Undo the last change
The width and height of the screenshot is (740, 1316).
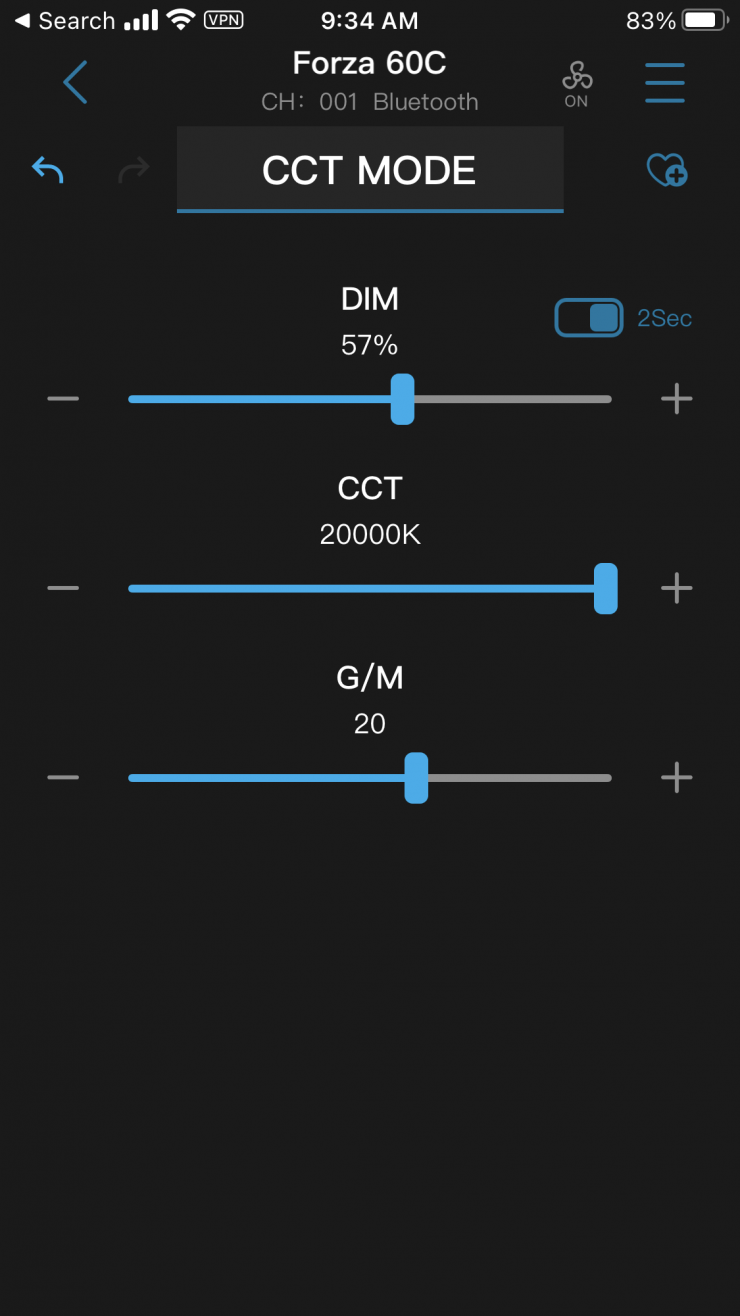pos(47,170)
